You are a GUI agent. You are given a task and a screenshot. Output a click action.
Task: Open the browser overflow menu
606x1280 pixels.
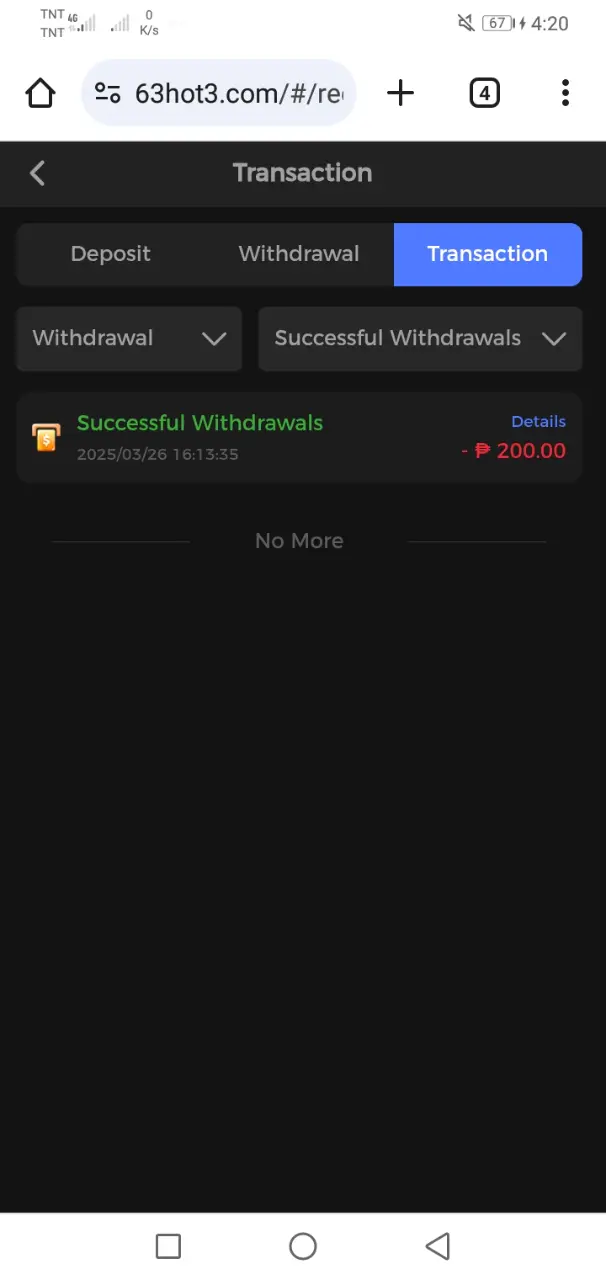(565, 94)
